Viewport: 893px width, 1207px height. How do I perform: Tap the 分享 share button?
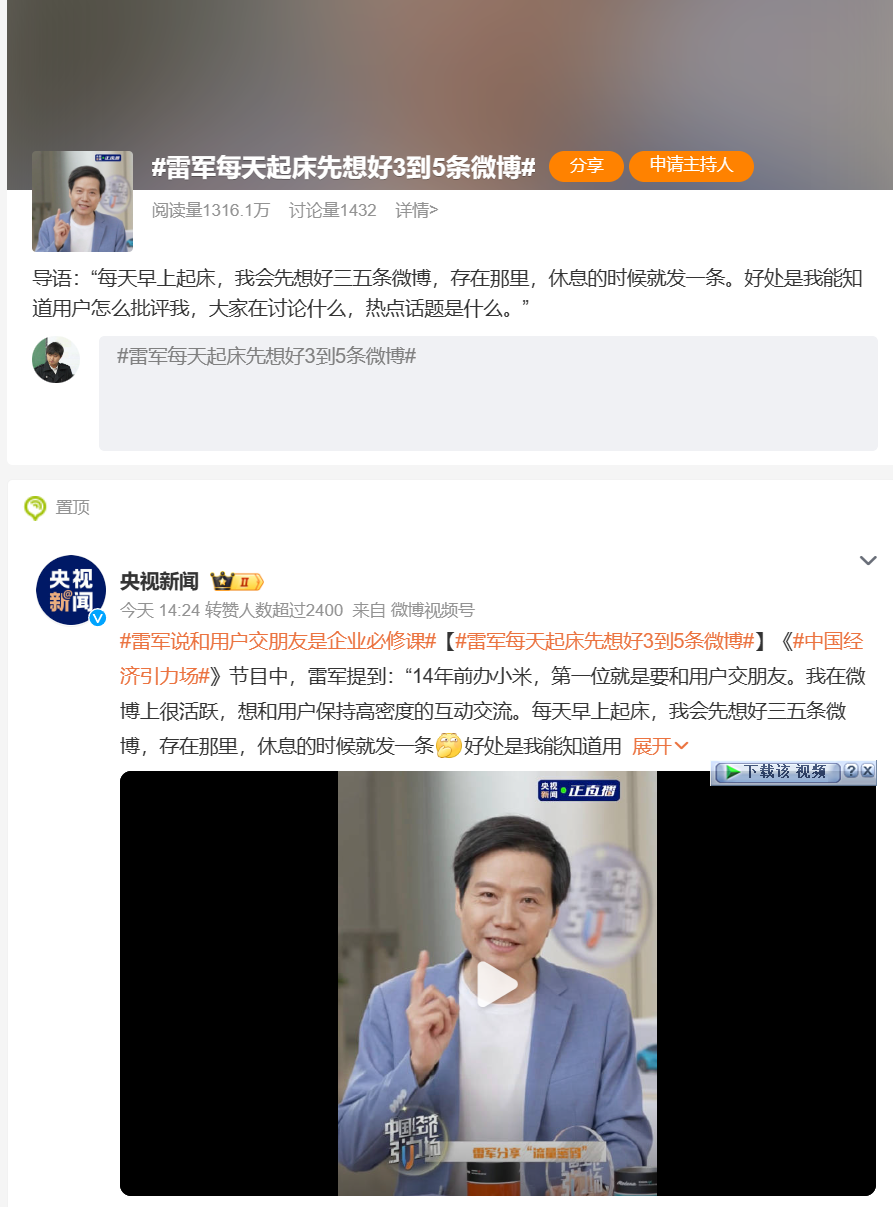click(x=586, y=166)
